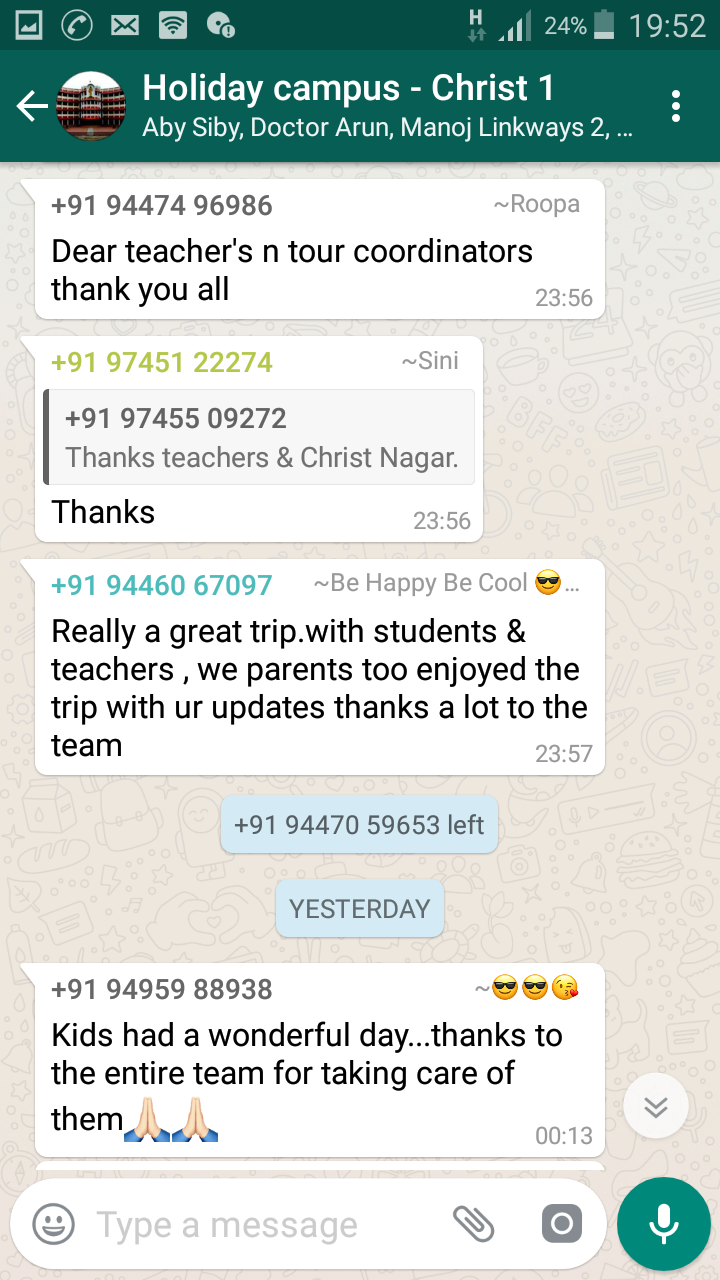Tap sender number +91 94959 88938
Screen dimensions: 720x1280
[162, 990]
